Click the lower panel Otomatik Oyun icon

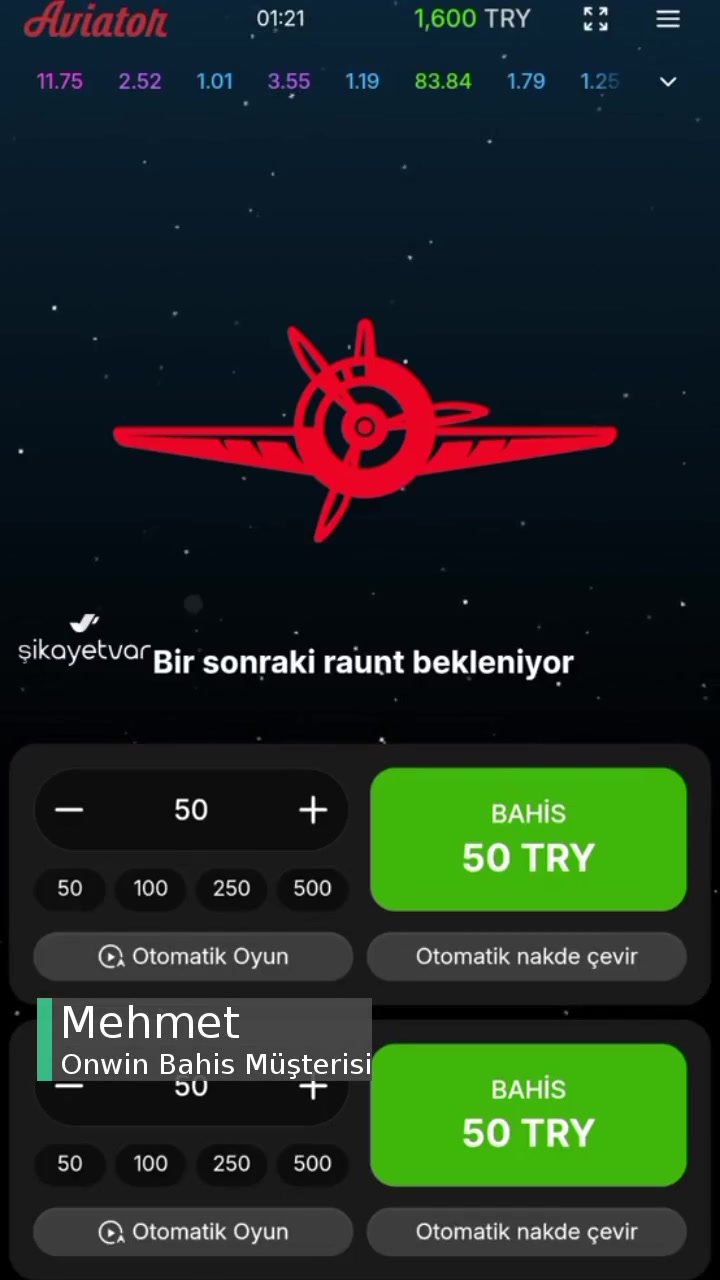click(x=110, y=1232)
